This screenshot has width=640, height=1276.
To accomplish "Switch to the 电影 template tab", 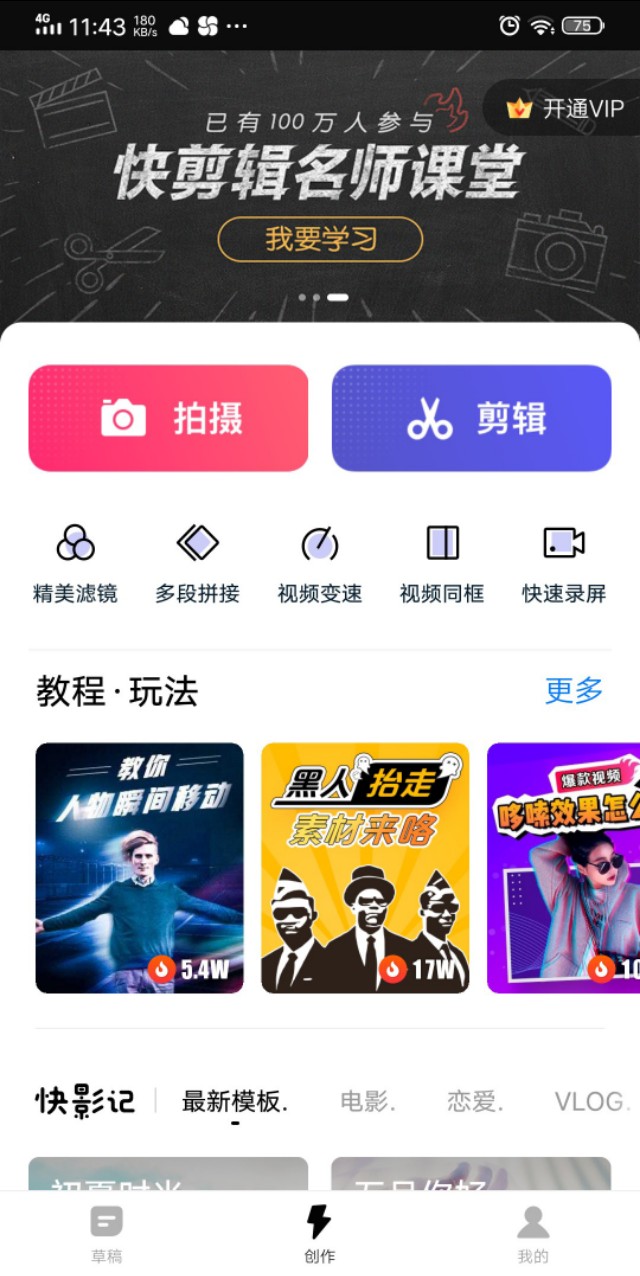I will click(367, 1102).
